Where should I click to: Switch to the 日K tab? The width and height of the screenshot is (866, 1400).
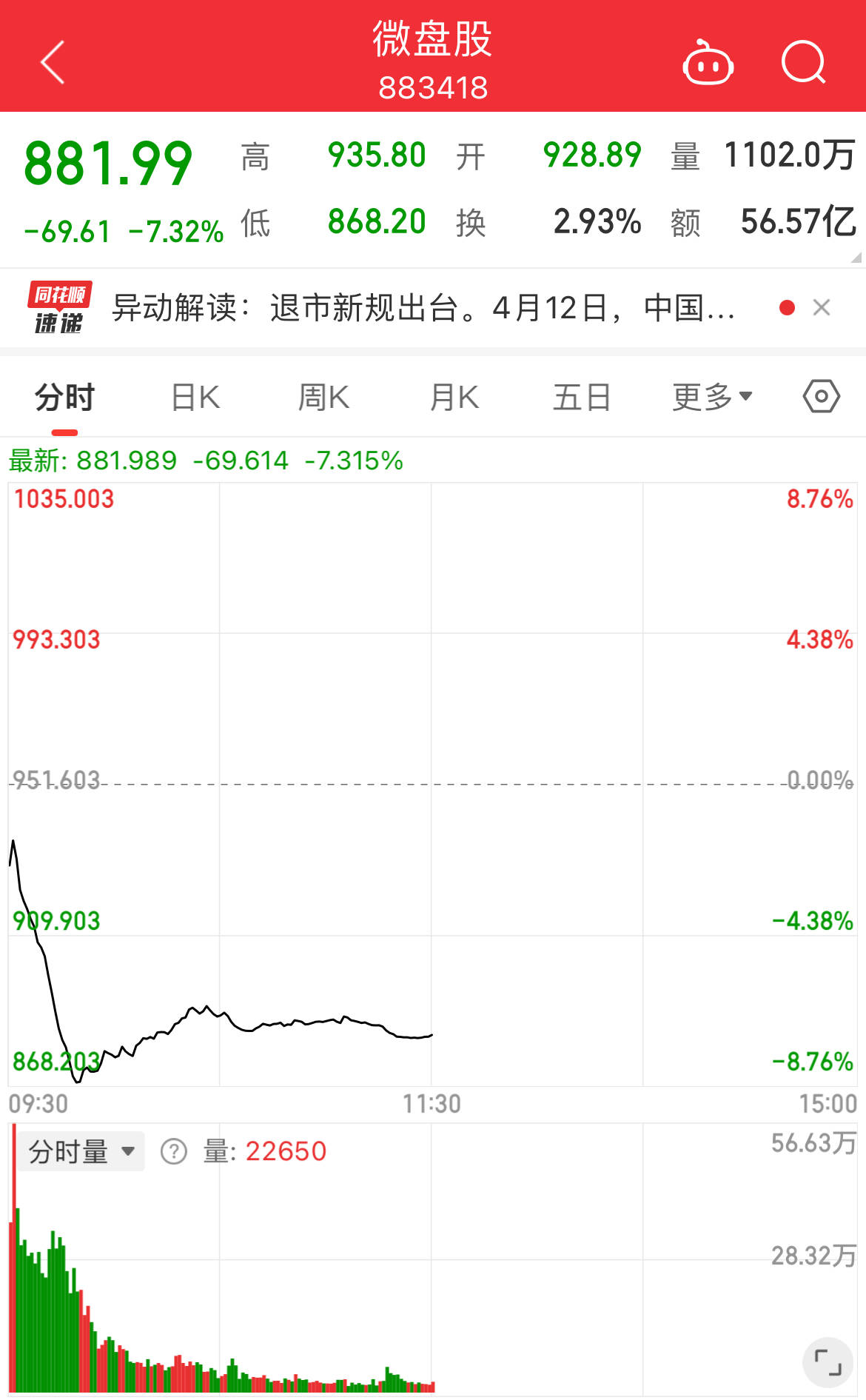coord(194,397)
